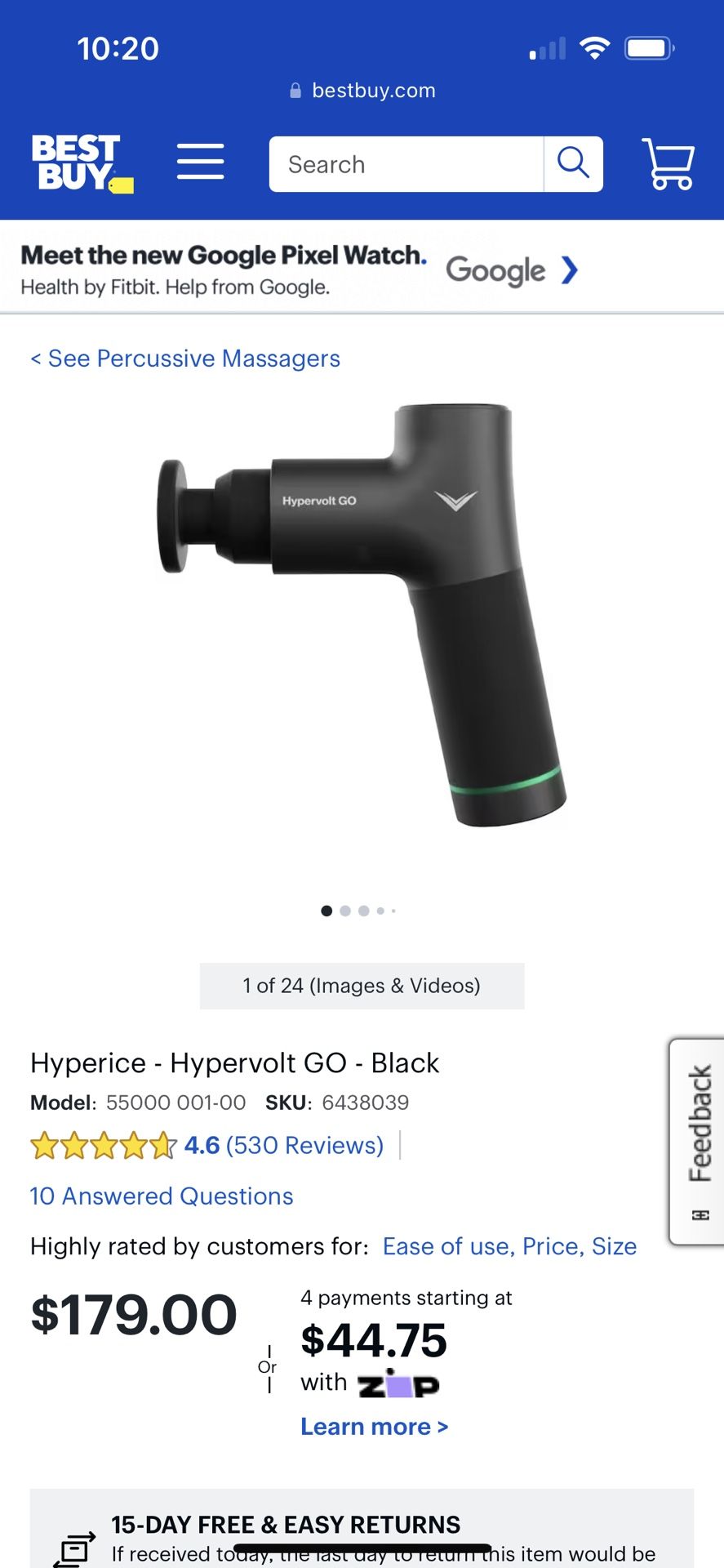Tap the Ease of use, Price, Size link
This screenshot has height=1568, width=724.
[509, 1246]
